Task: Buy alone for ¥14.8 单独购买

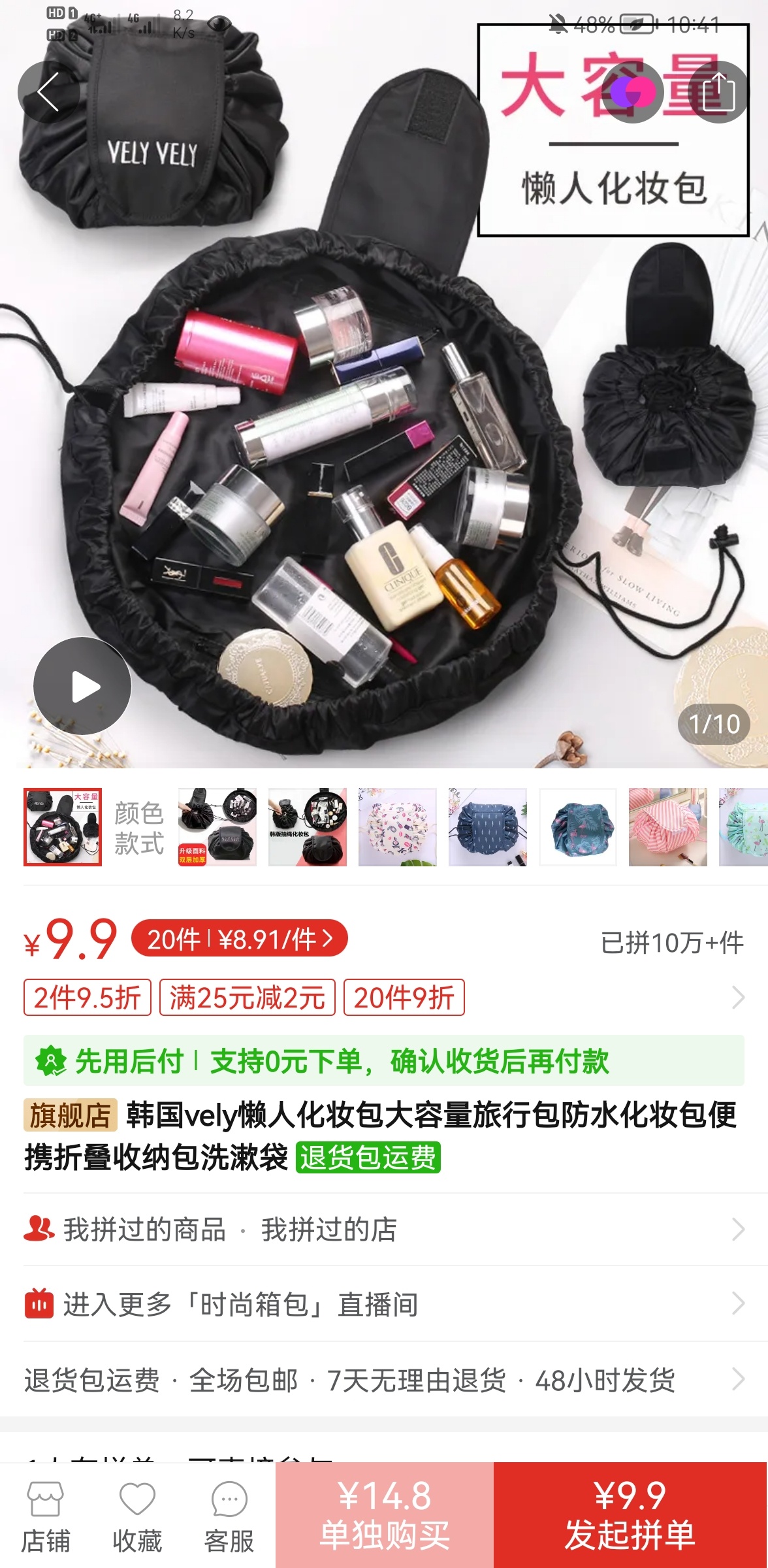Action: (384, 1514)
